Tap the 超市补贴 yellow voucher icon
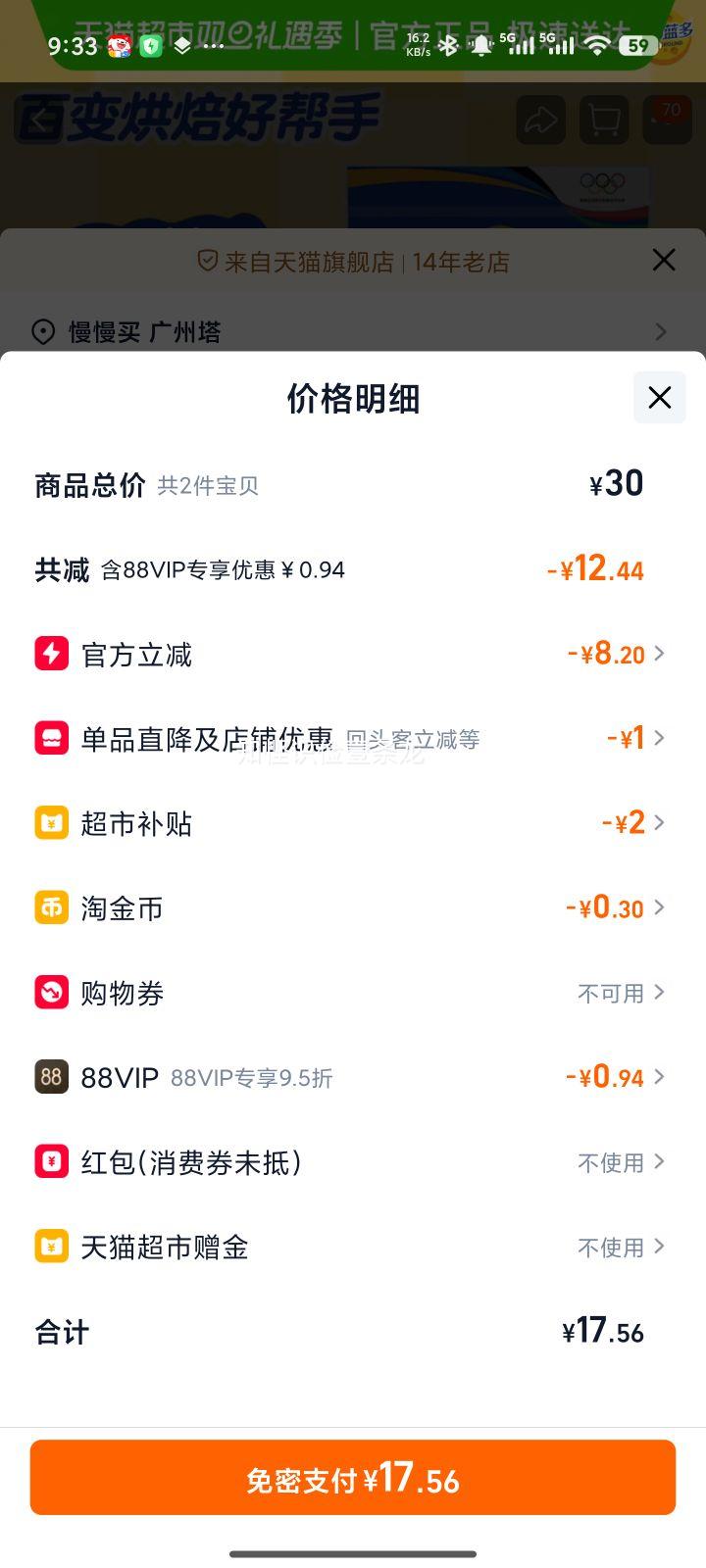 tap(52, 823)
